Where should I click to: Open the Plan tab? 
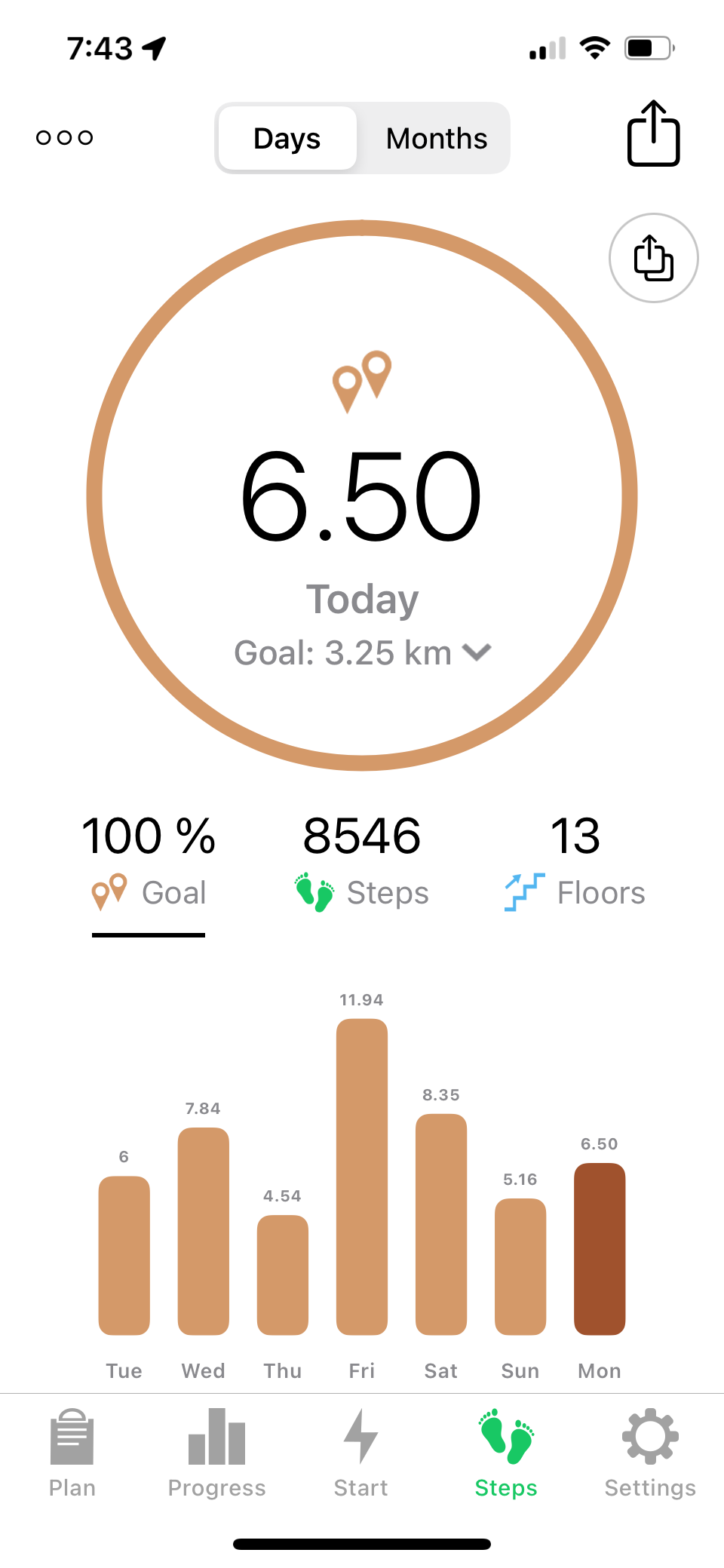pyautogui.click(x=72, y=1453)
